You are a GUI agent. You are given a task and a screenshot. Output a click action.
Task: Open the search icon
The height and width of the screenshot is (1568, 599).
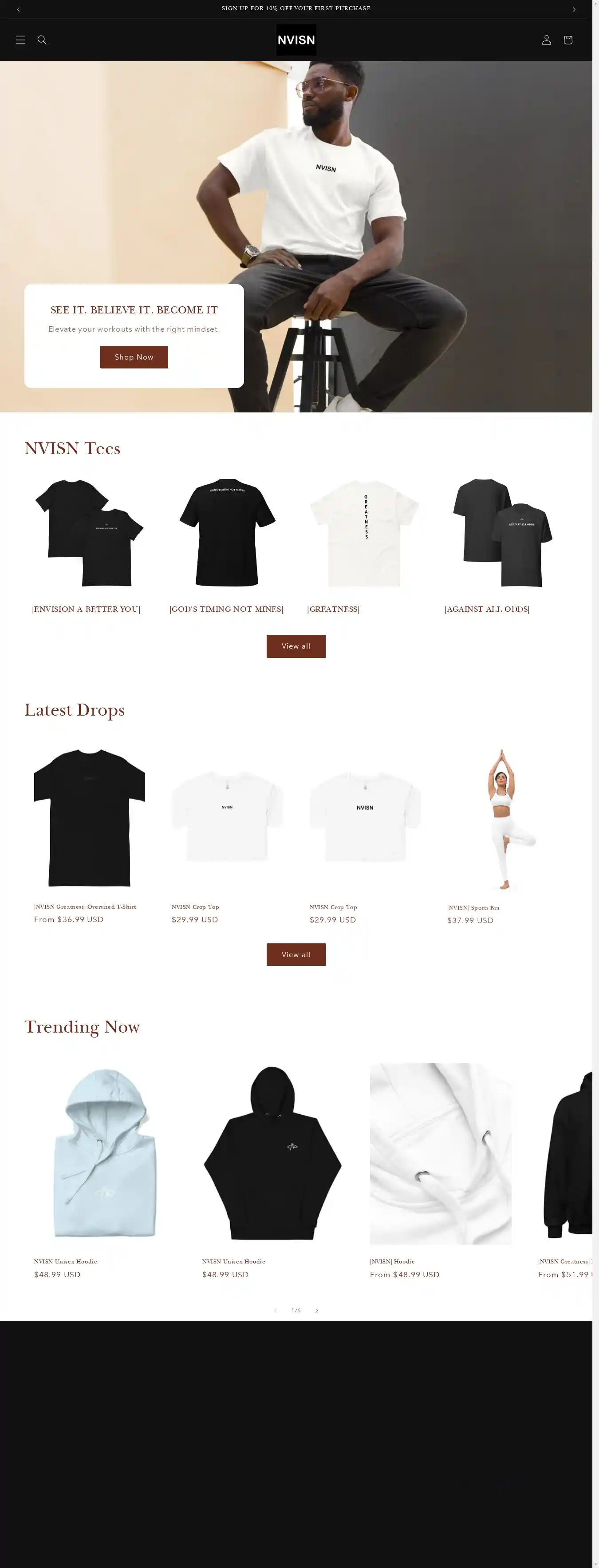(42, 40)
